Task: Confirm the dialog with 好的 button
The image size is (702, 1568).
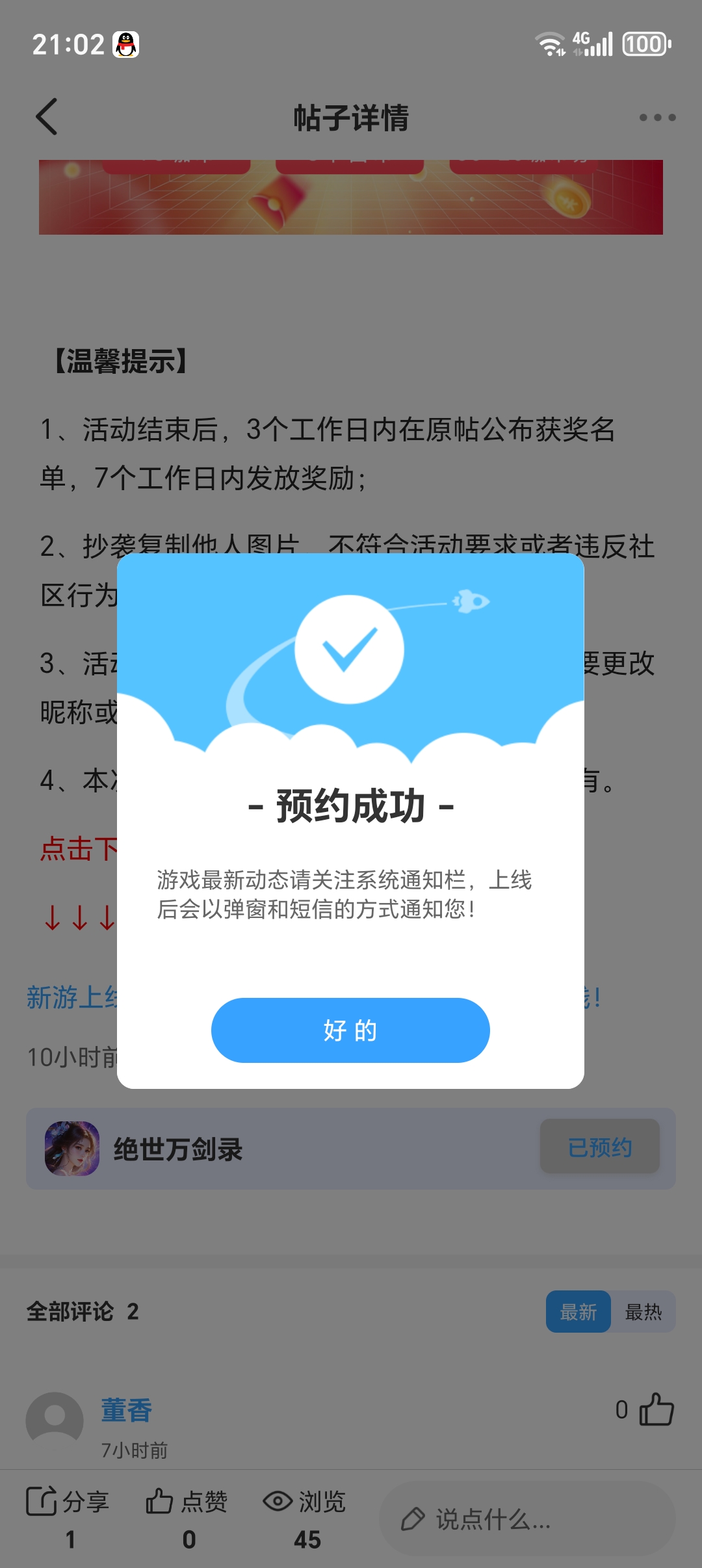Action: [x=350, y=1030]
